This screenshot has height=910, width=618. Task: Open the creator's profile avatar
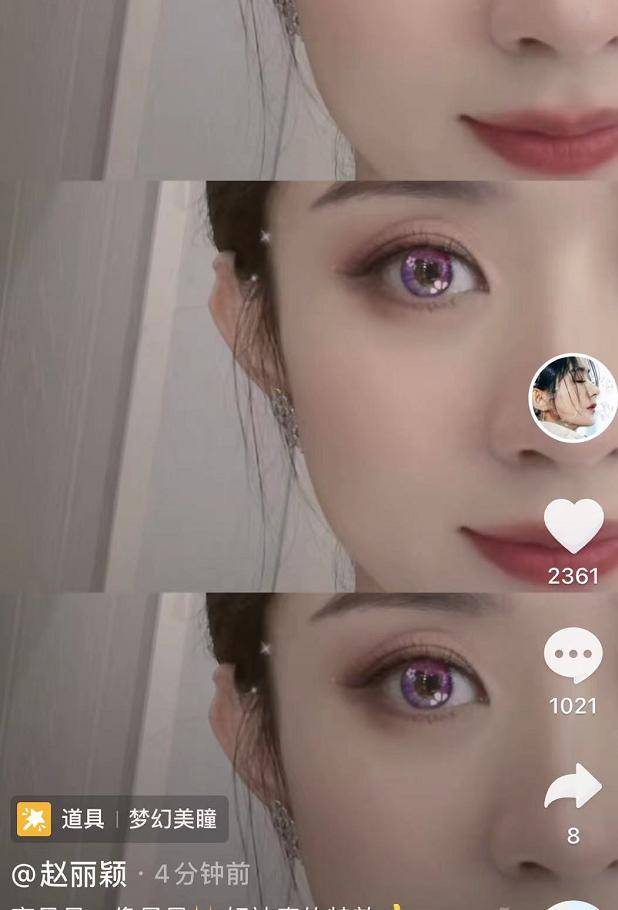pyautogui.click(x=572, y=398)
